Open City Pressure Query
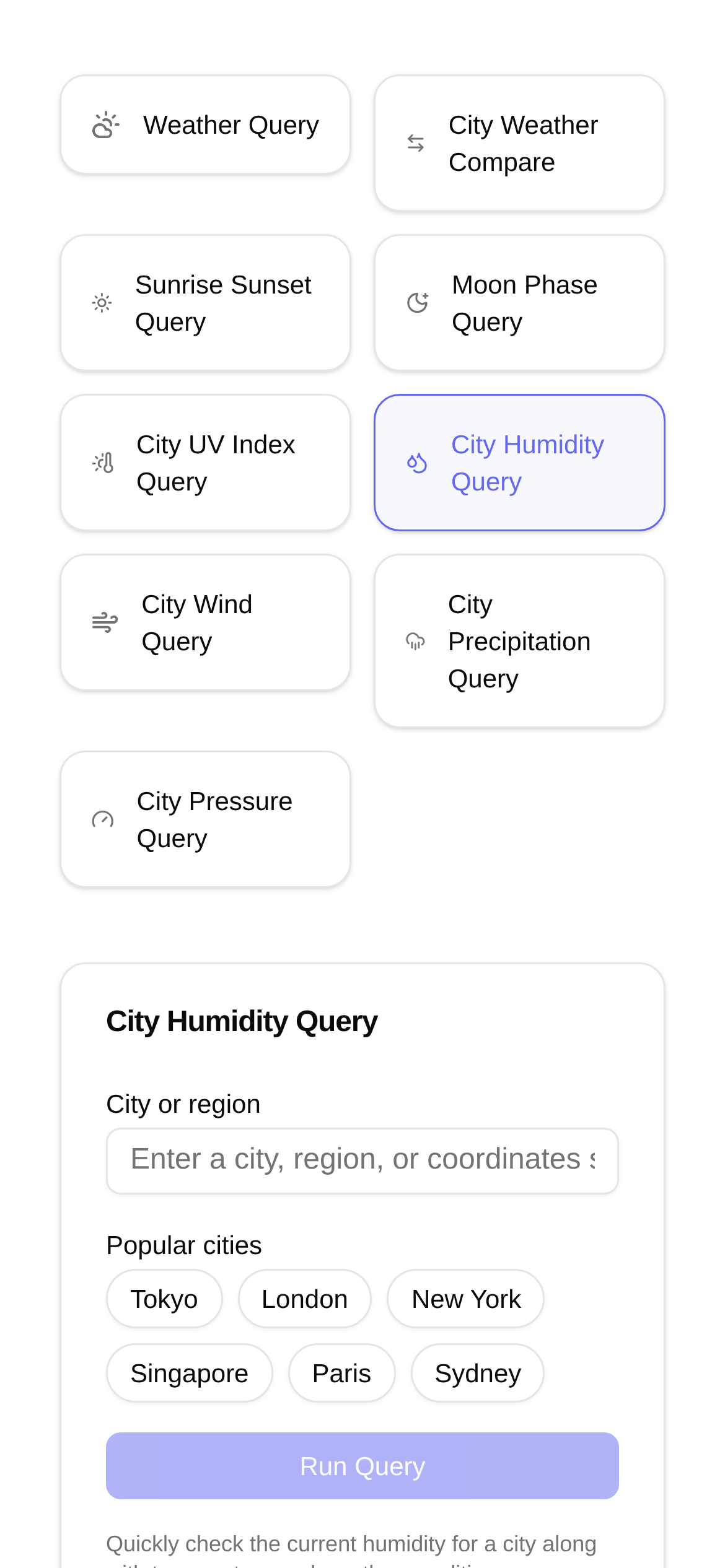The height and width of the screenshot is (1568, 725). pyautogui.click(x=205, y=820)
